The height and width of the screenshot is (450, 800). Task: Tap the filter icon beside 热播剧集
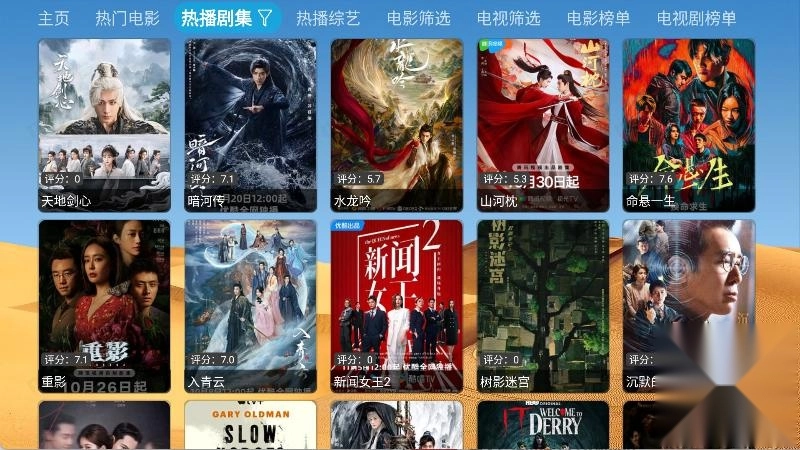click(265, 17)
